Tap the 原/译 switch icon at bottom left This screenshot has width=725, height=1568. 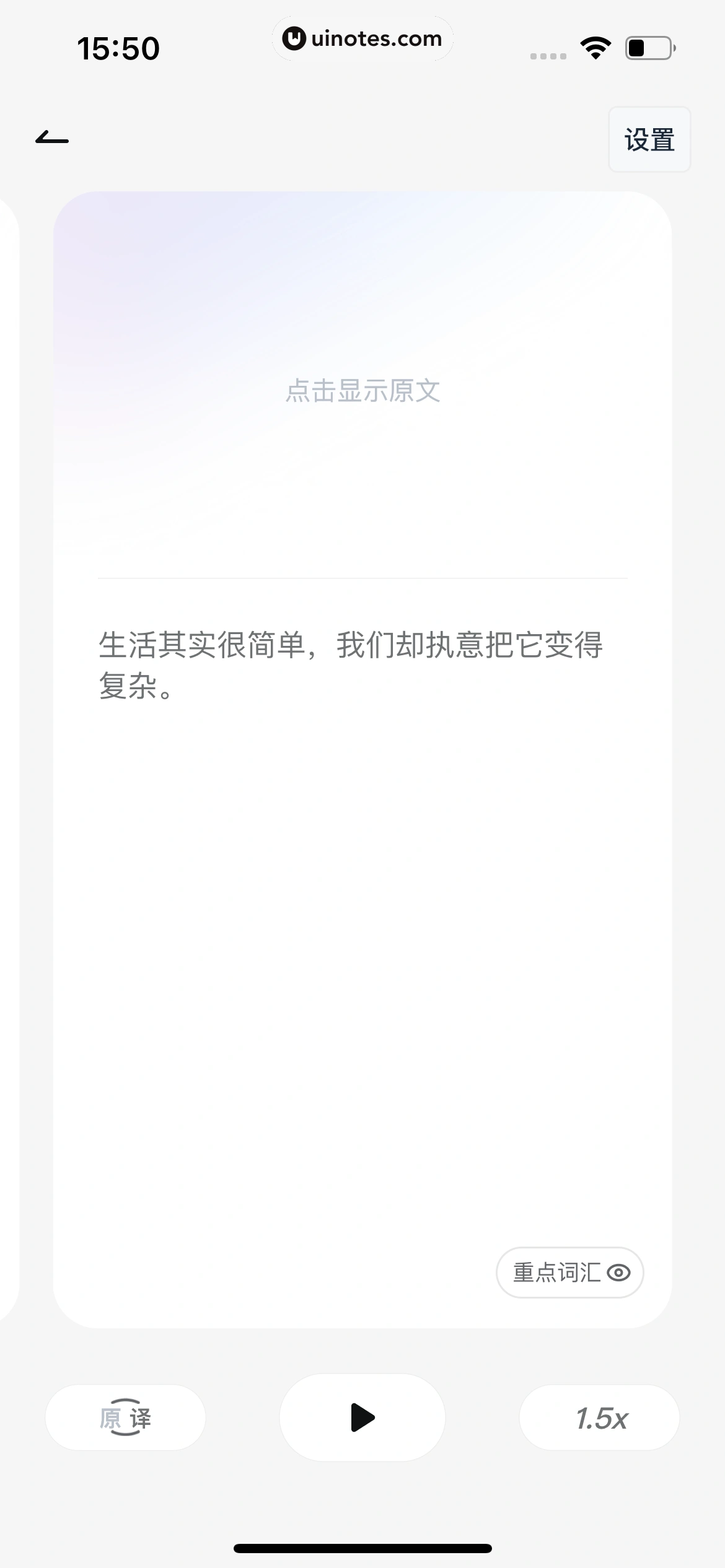pos(126,1418)
